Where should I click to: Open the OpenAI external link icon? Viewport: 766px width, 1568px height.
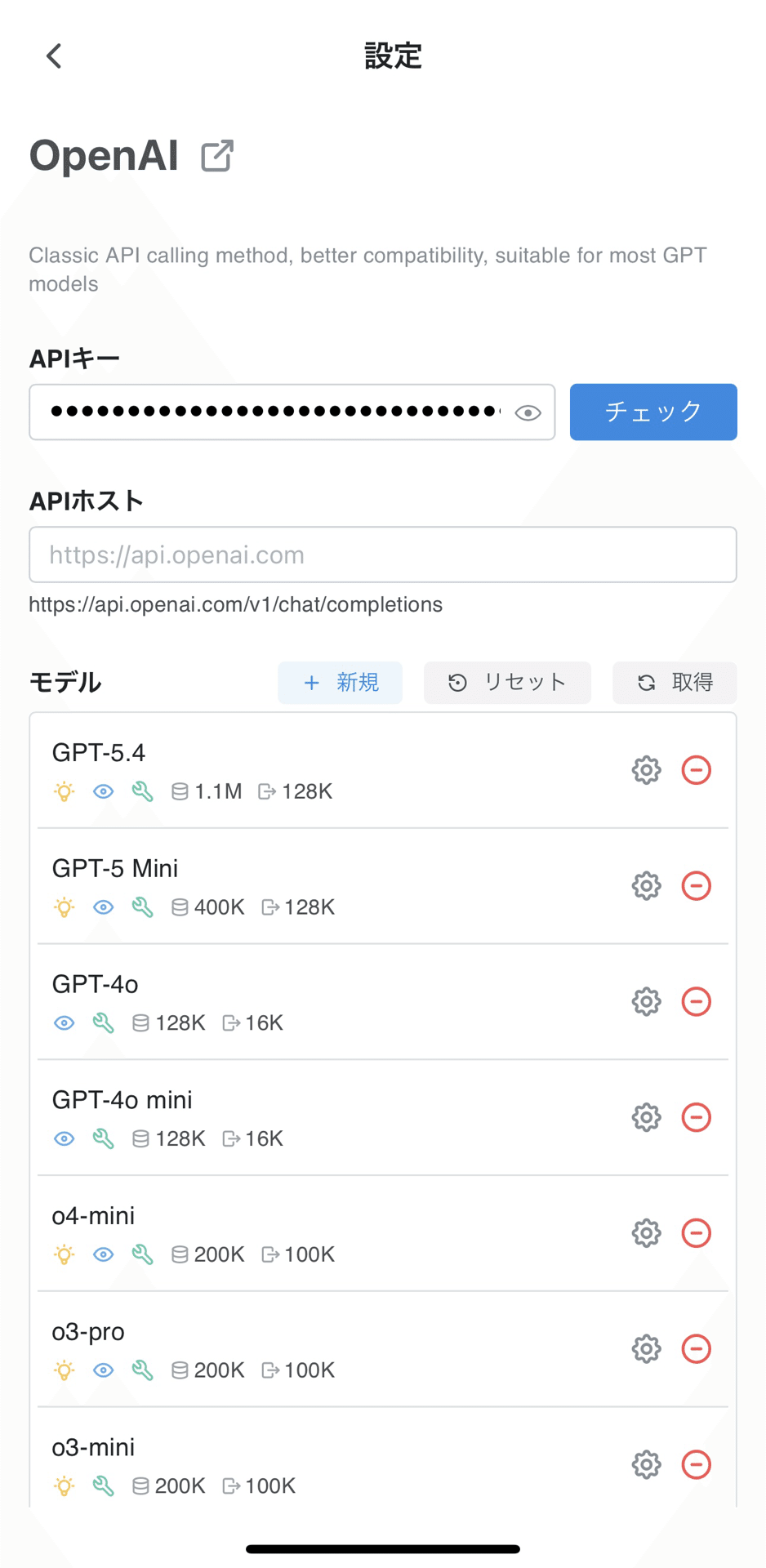(x=217, y=156)
